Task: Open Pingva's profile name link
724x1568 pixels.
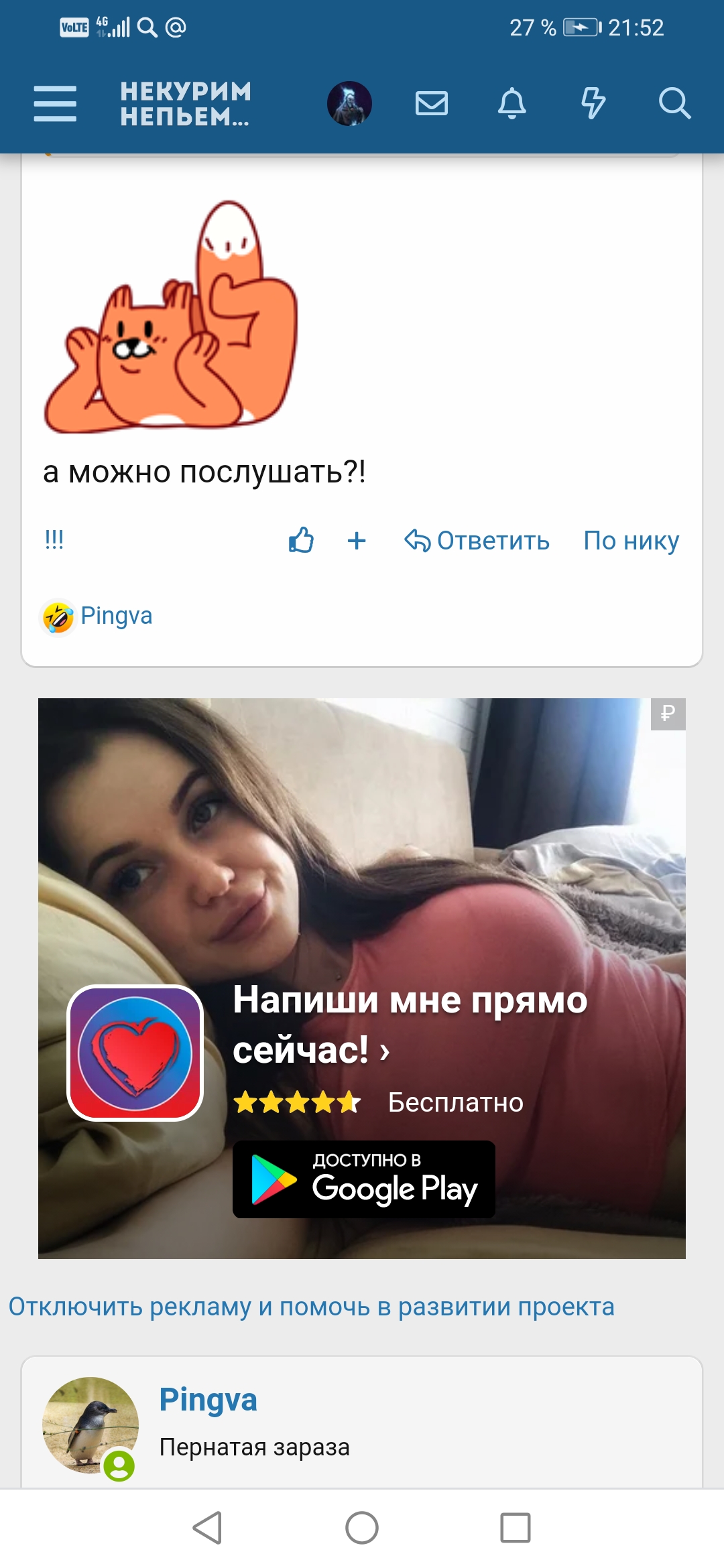Action: pos(208,1400)
